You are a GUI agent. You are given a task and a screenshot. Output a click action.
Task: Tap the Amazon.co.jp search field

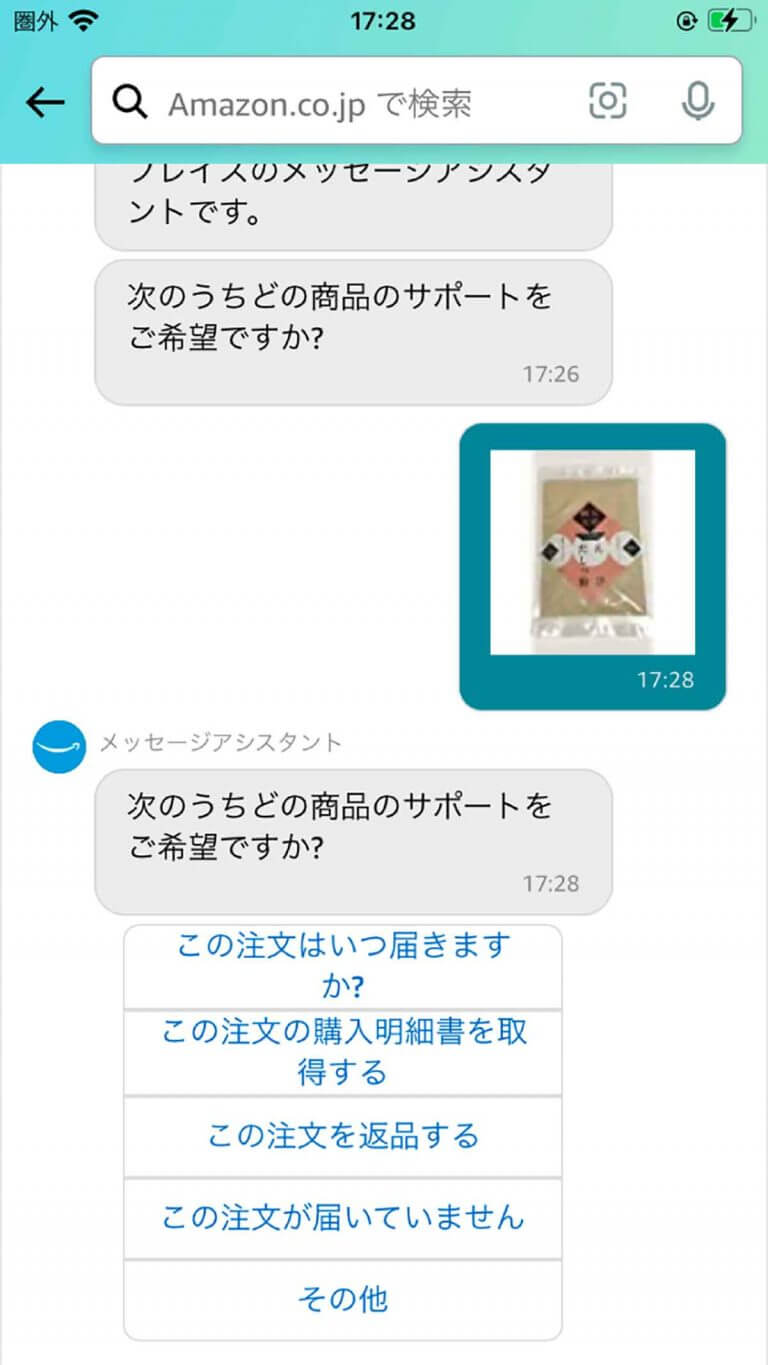[340, 103]
